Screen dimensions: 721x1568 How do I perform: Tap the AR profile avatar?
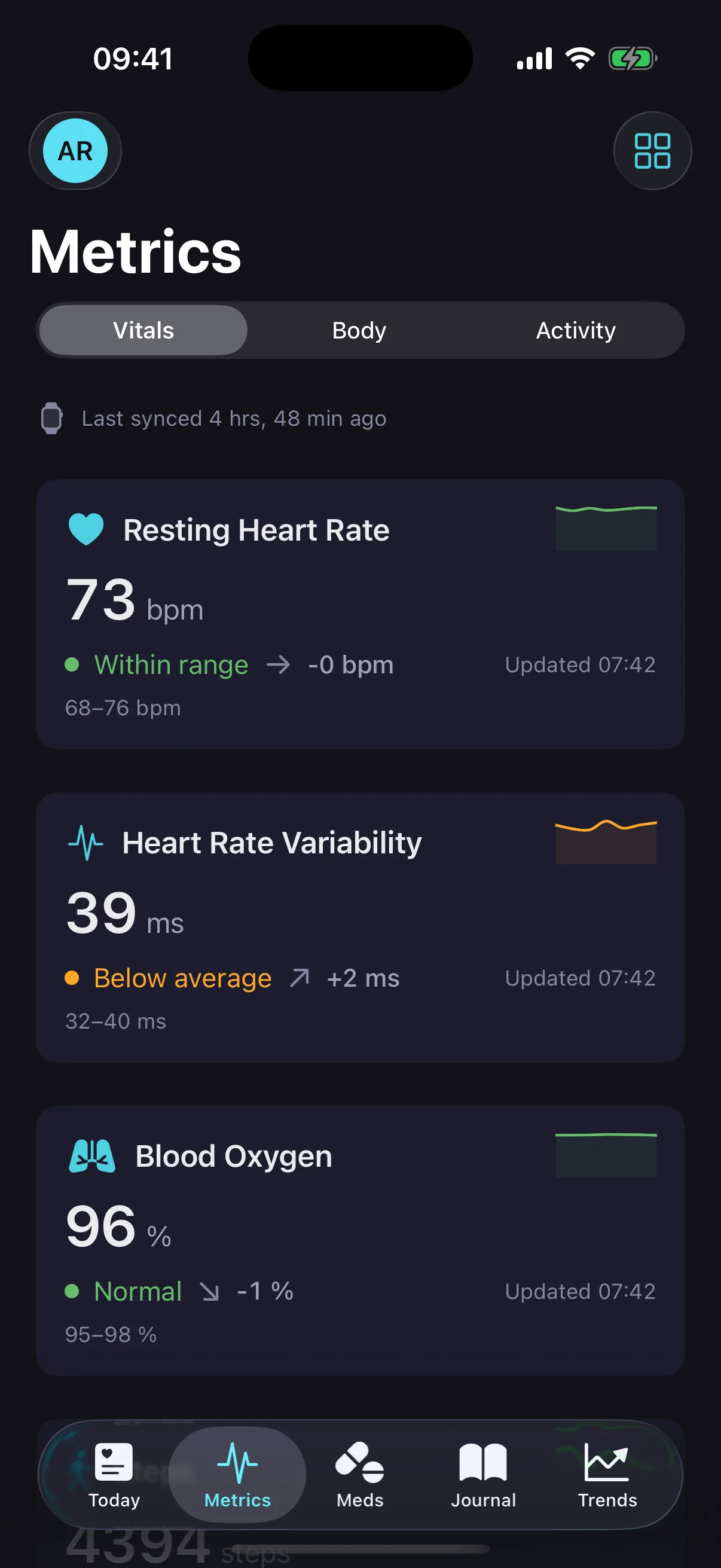click(75, 151)
